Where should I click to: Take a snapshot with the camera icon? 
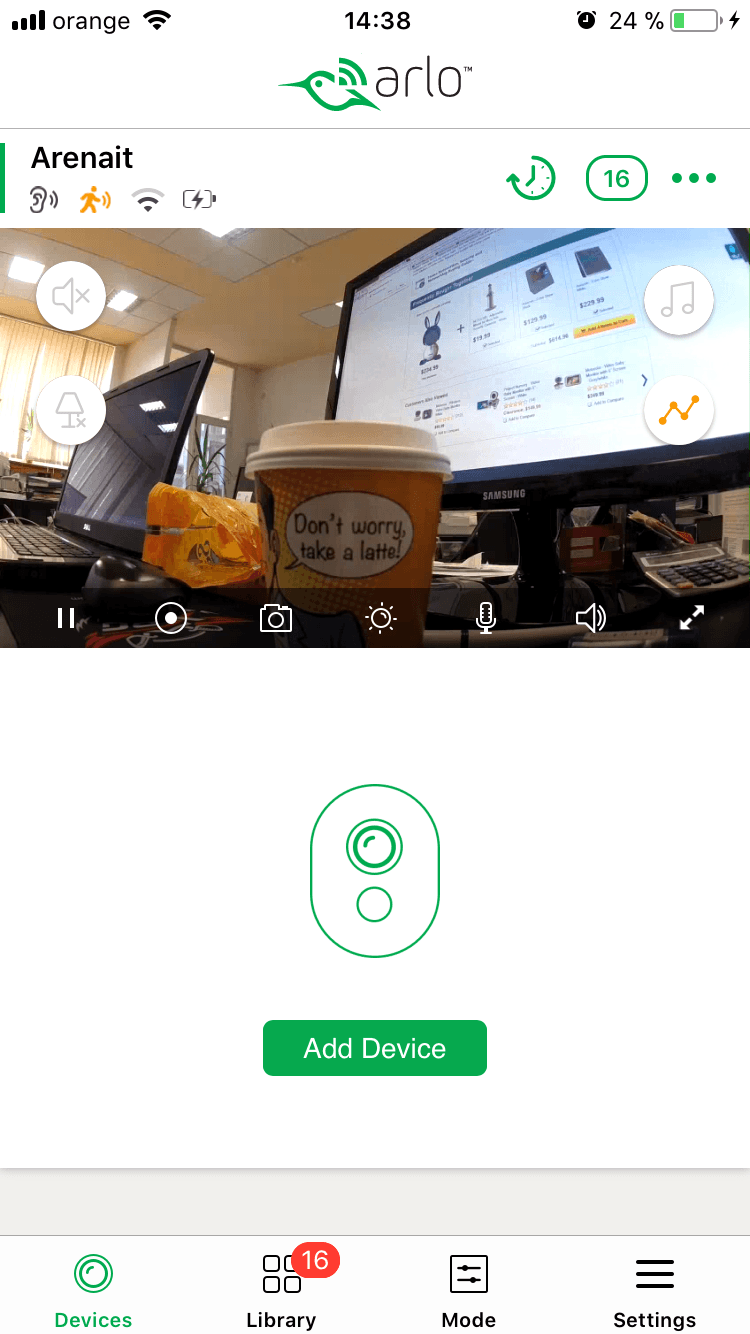pos(275,619)
